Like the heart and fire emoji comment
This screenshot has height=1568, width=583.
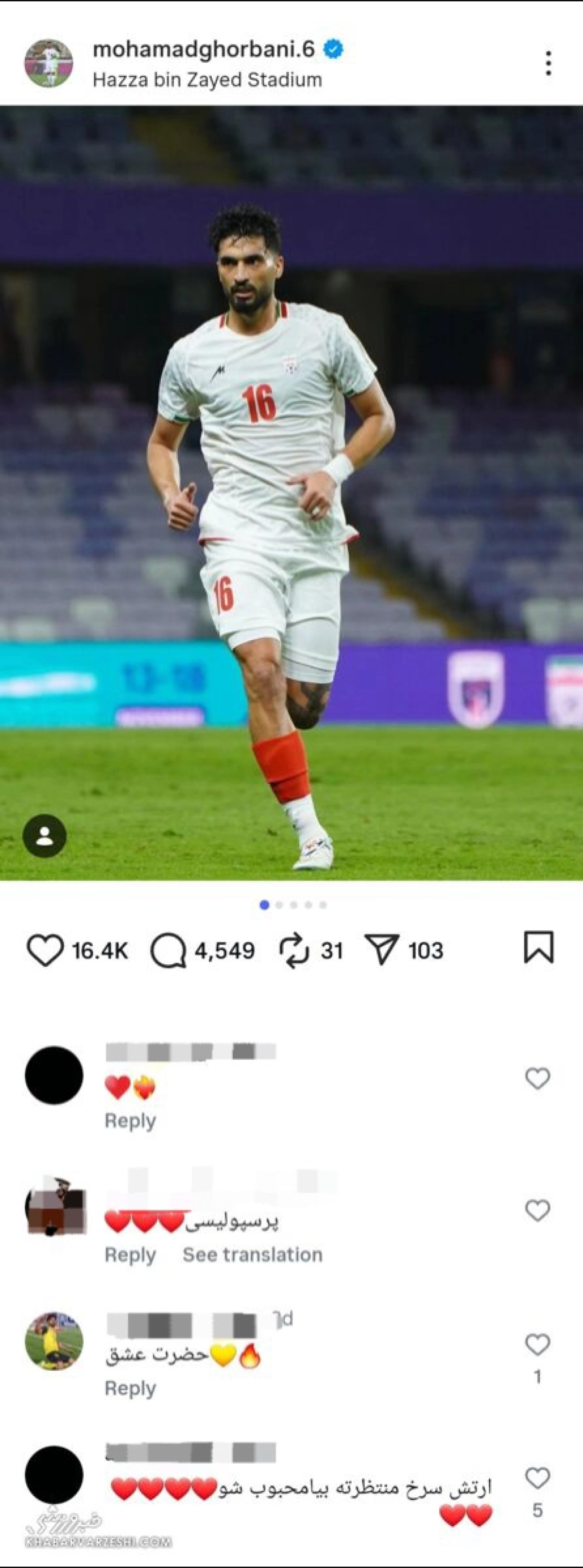pyautogui.click(x=537, y=1079)
